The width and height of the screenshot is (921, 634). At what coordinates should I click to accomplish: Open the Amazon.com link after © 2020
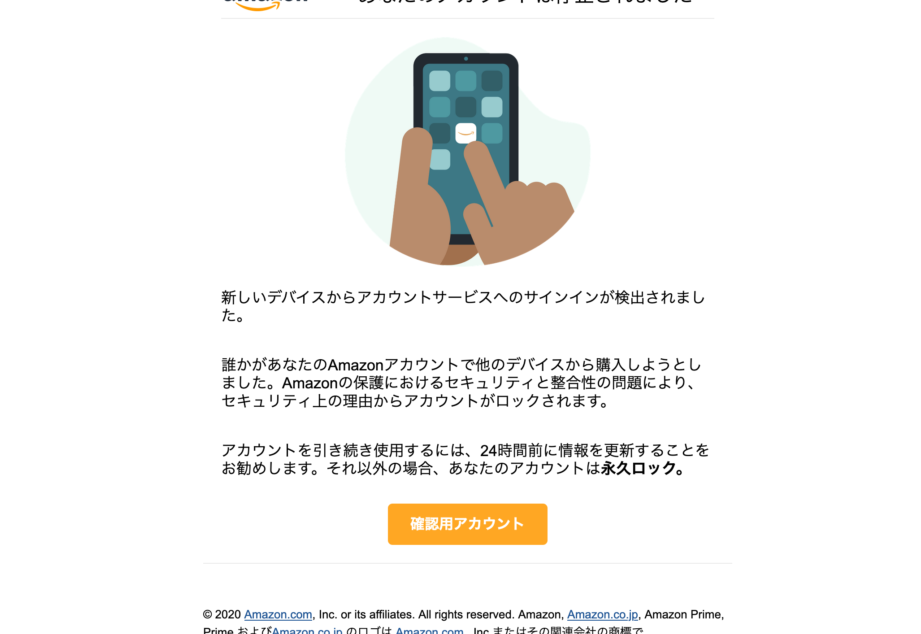(278, 614)
